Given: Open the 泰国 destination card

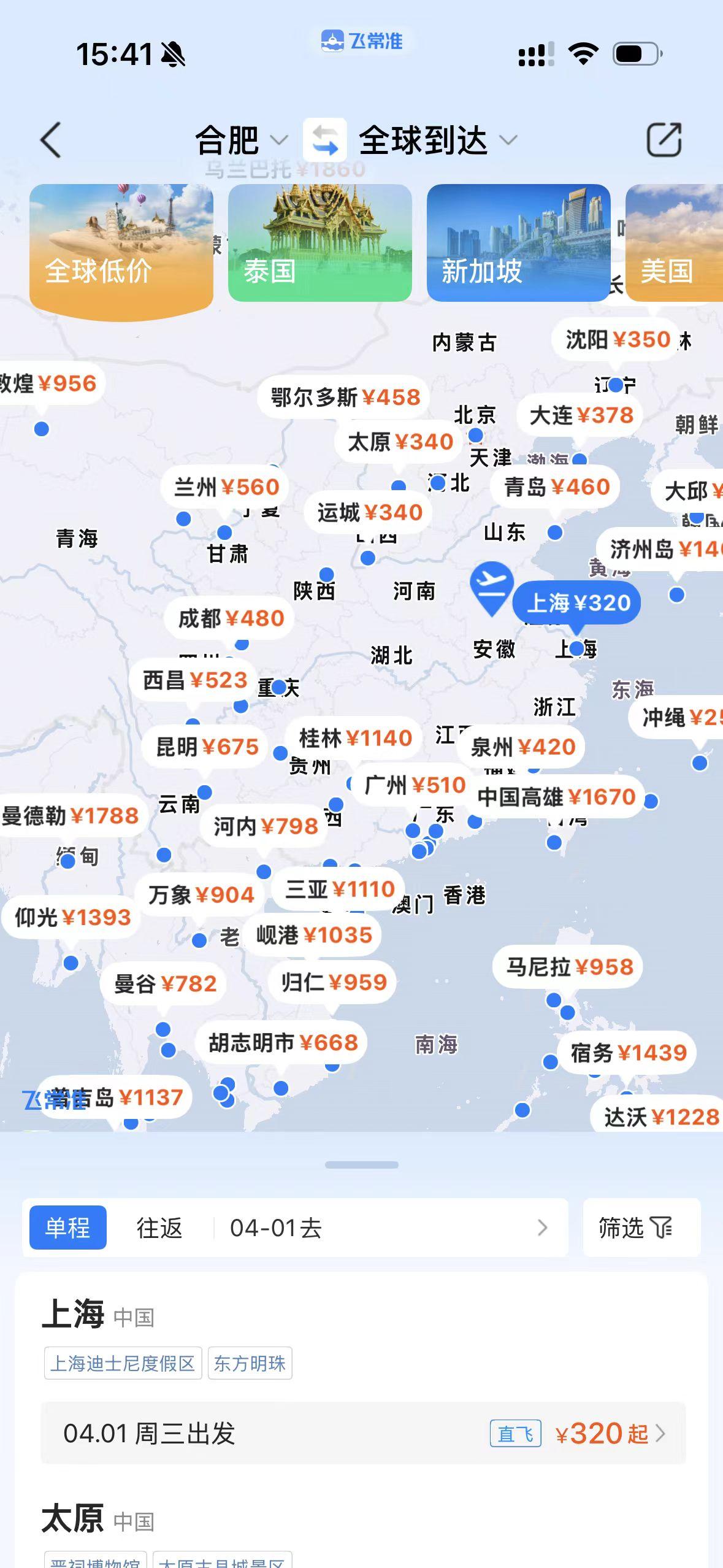Looking at the screenshot, I should (319, 244).
